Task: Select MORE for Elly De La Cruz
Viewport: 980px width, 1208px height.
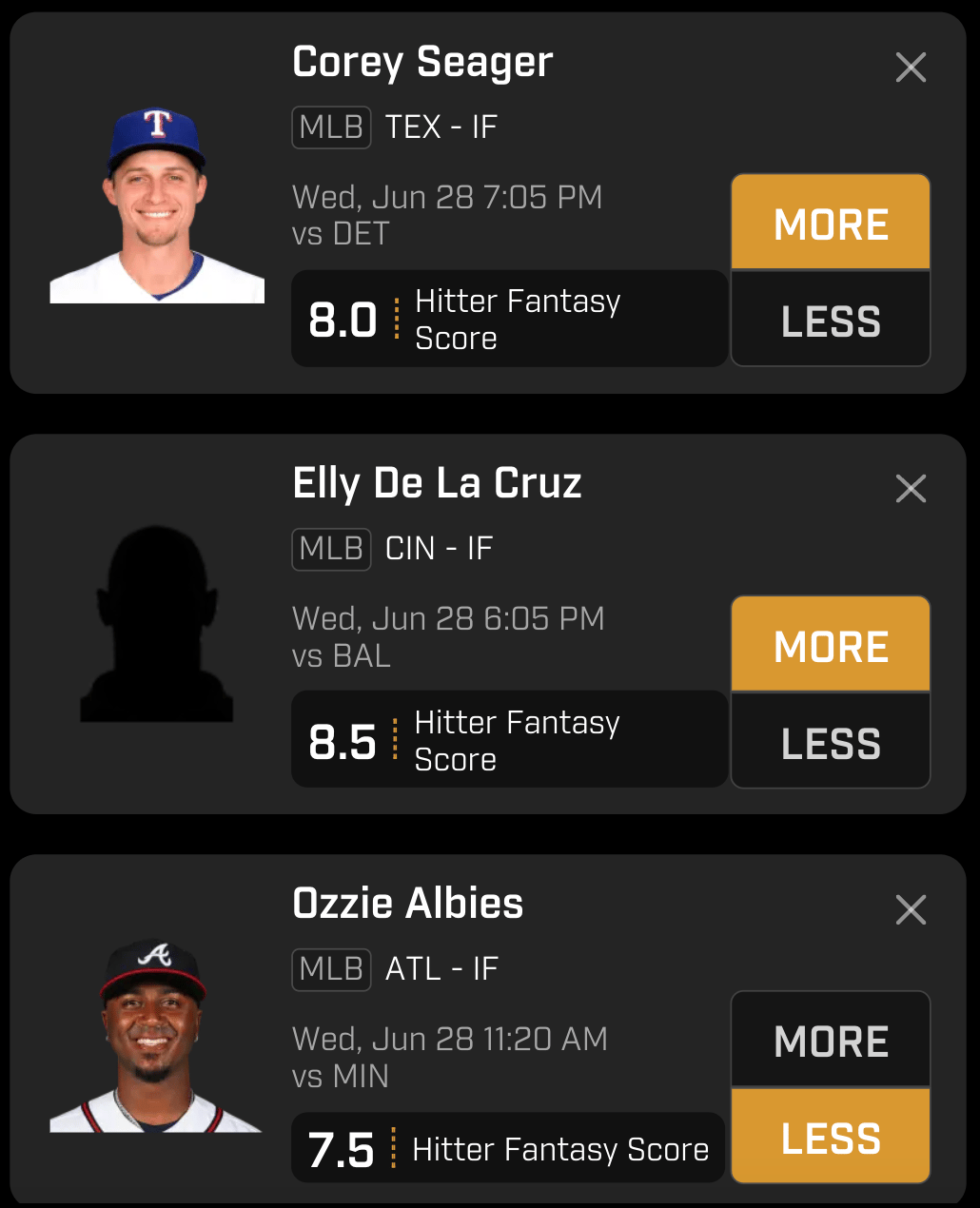Action: point(831,646)
